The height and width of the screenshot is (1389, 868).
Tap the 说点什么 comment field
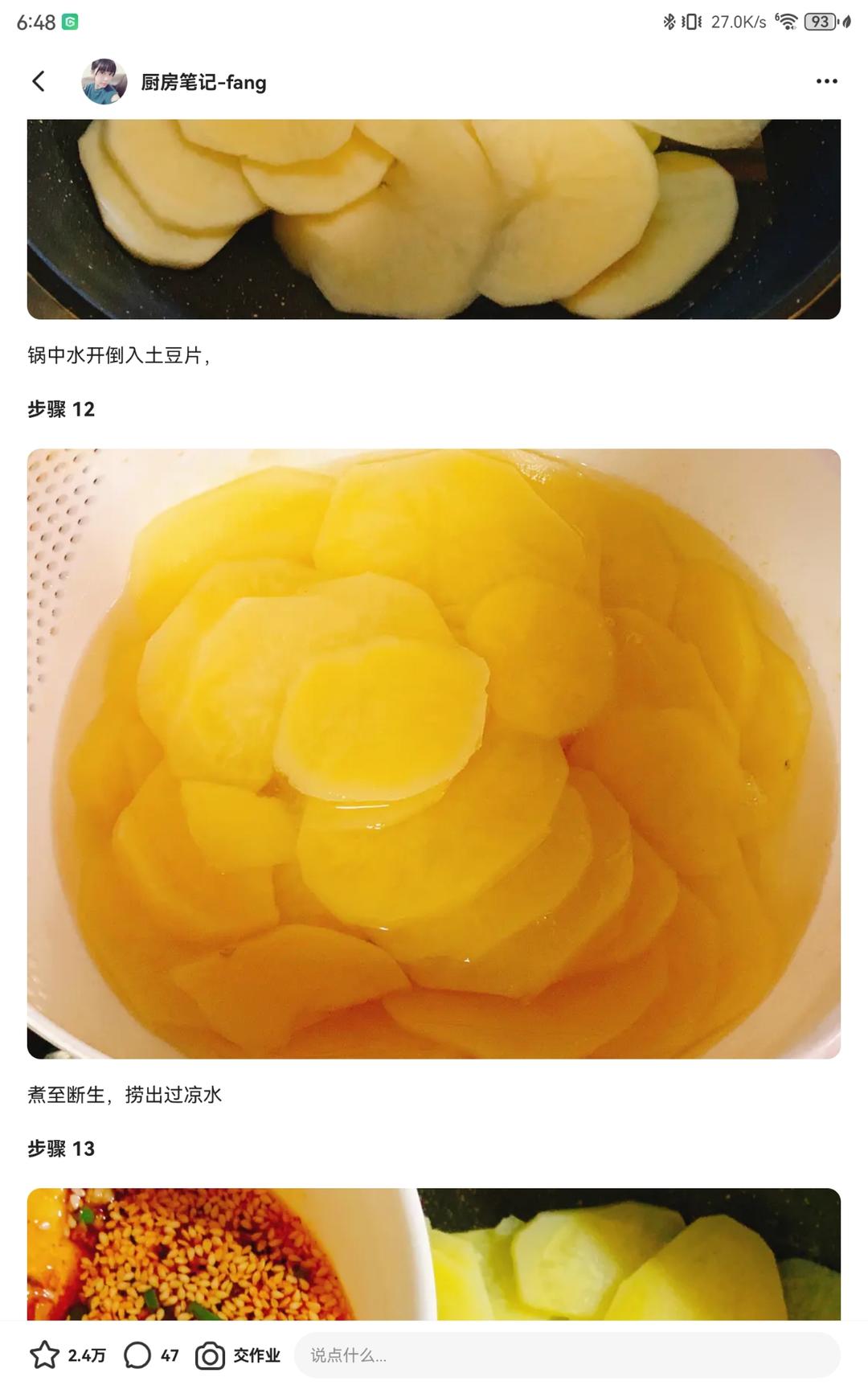coord(567,1355)
